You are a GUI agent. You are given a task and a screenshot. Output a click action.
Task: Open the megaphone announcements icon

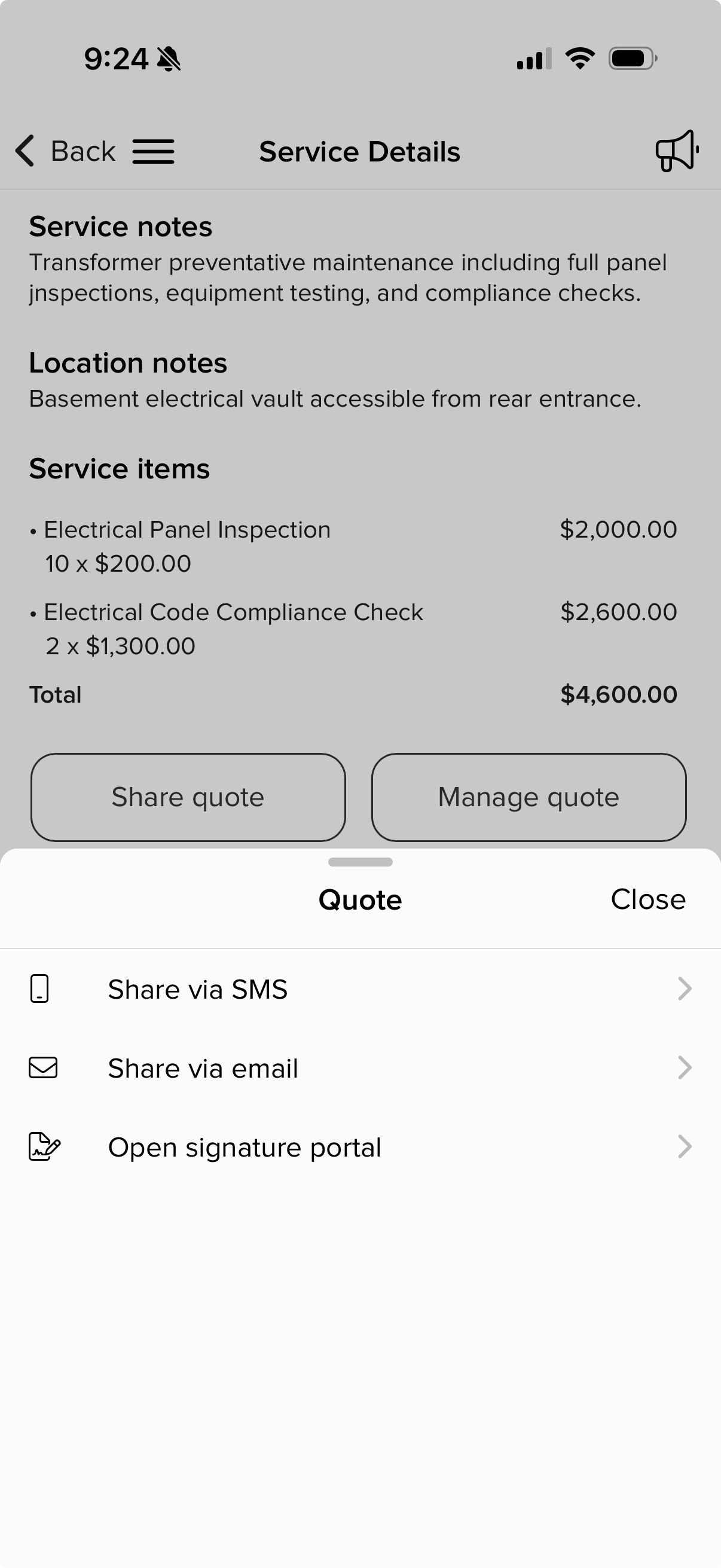677,151
